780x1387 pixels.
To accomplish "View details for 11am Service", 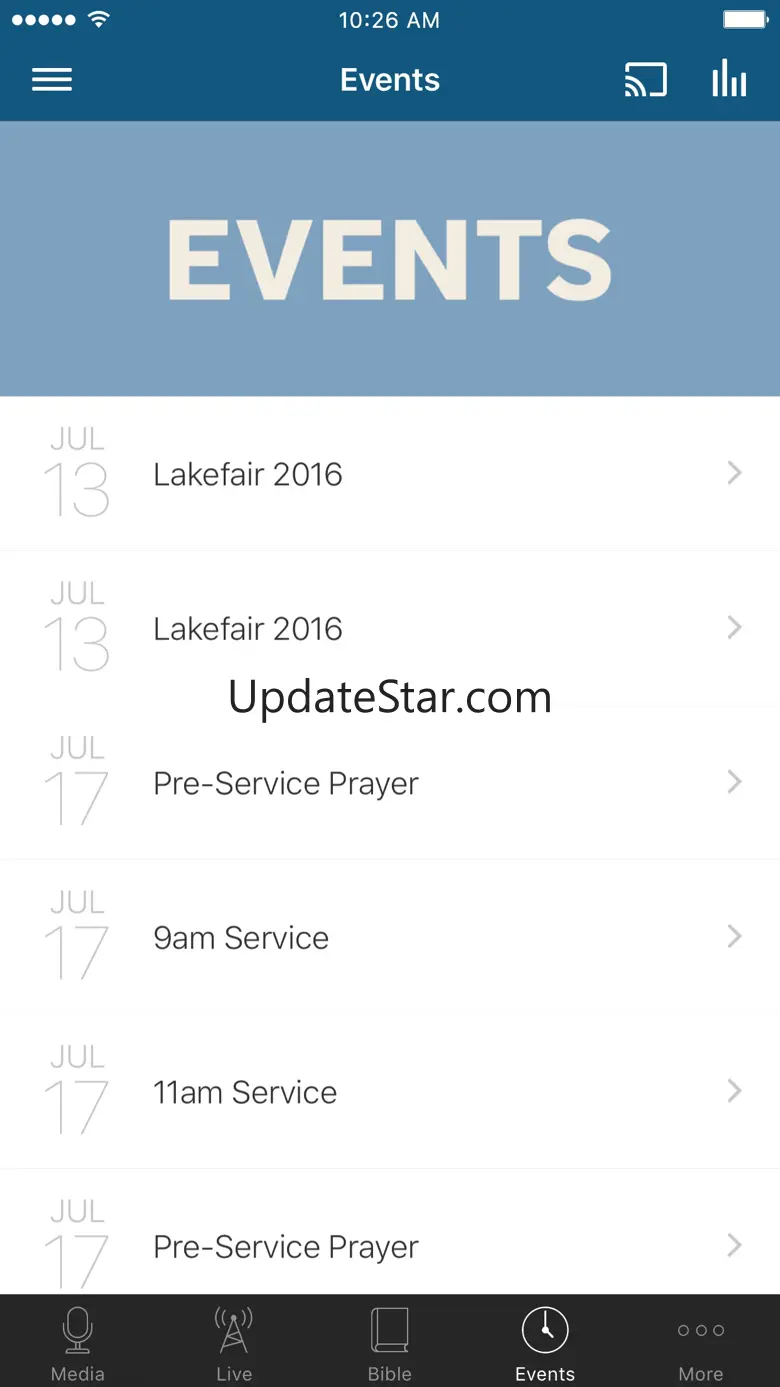I will pos(390,1092).
